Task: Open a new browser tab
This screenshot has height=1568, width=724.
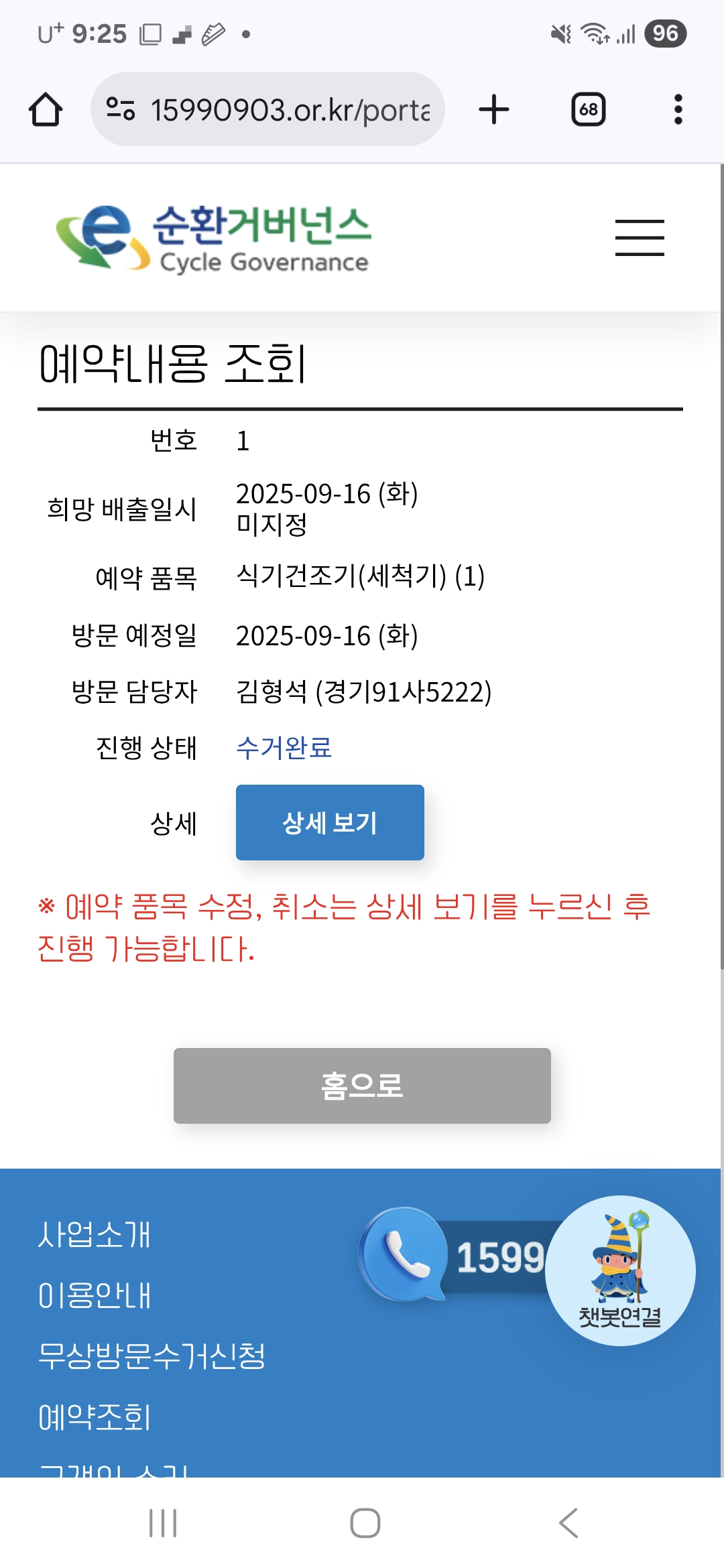Action: pyautogui.click(x=494, y=110)
